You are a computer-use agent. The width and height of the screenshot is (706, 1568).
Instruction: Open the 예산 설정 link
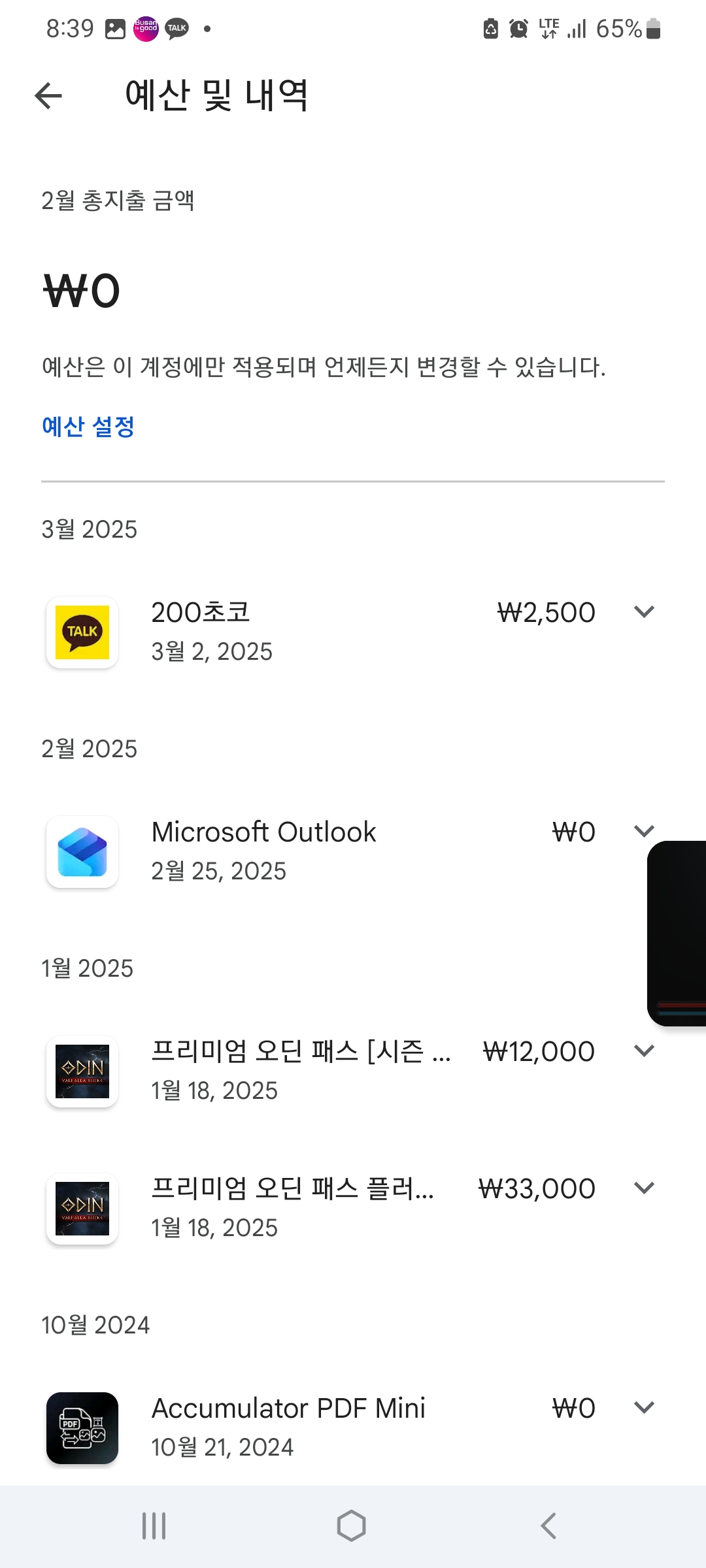(x=88, y=427)
